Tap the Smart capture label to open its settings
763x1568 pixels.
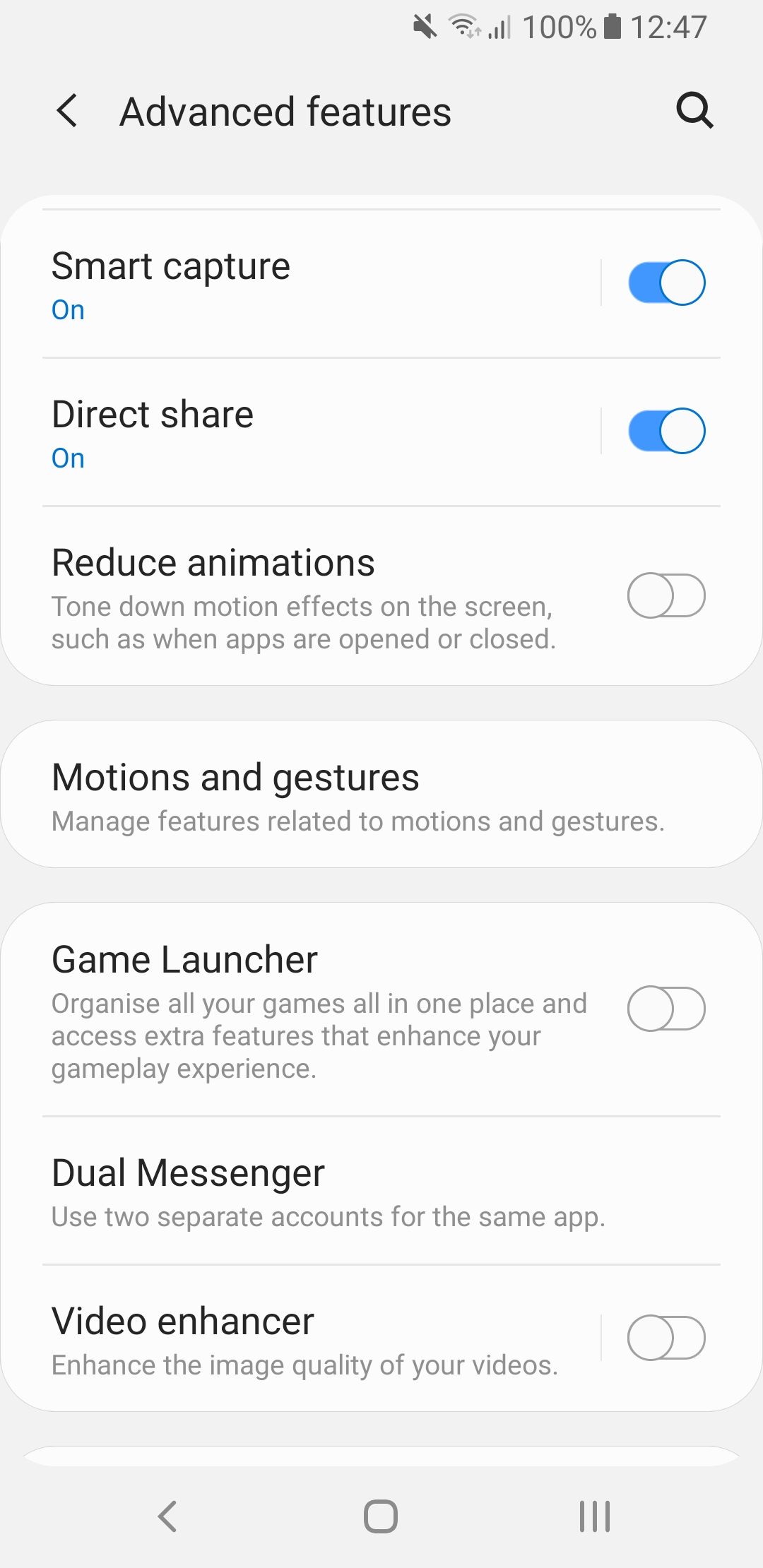click(x=170, y=266)
